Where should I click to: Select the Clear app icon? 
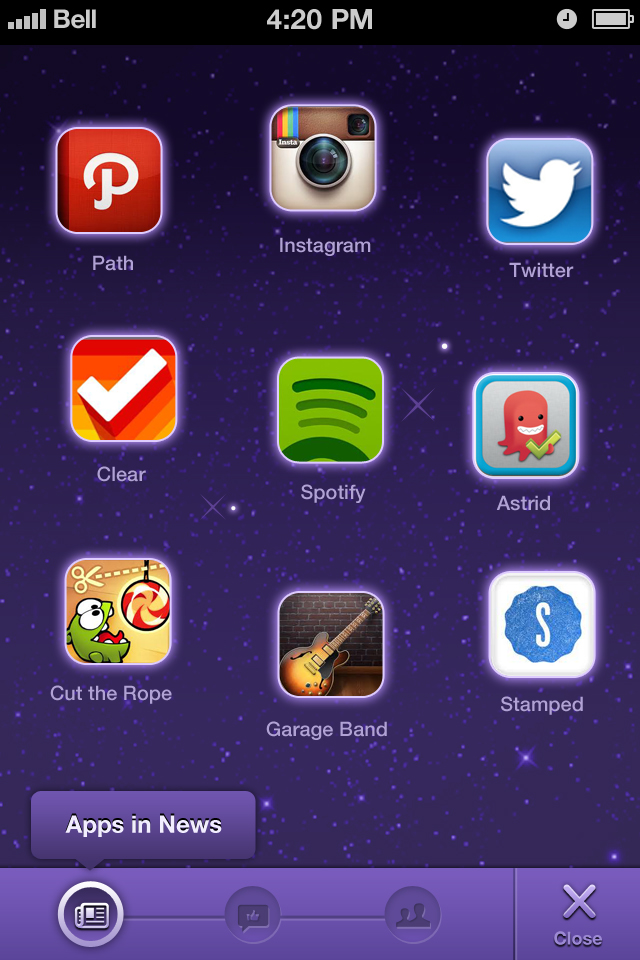124,389
